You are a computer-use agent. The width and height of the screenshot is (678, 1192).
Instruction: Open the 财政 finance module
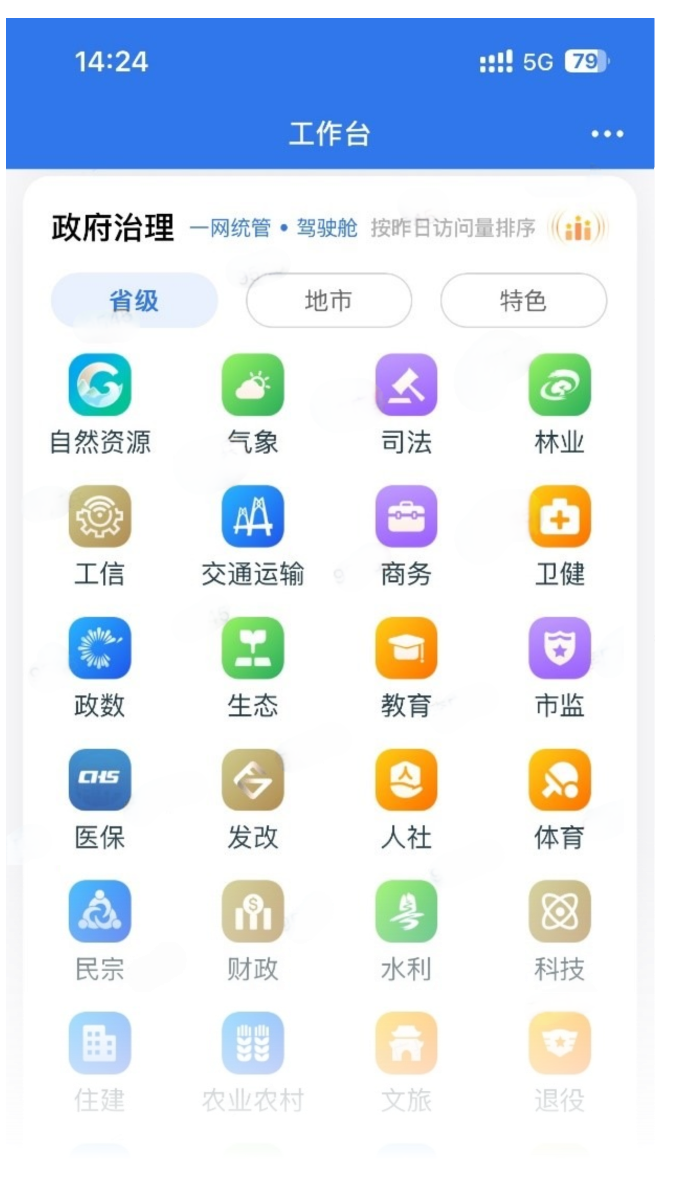pos(253,912)
